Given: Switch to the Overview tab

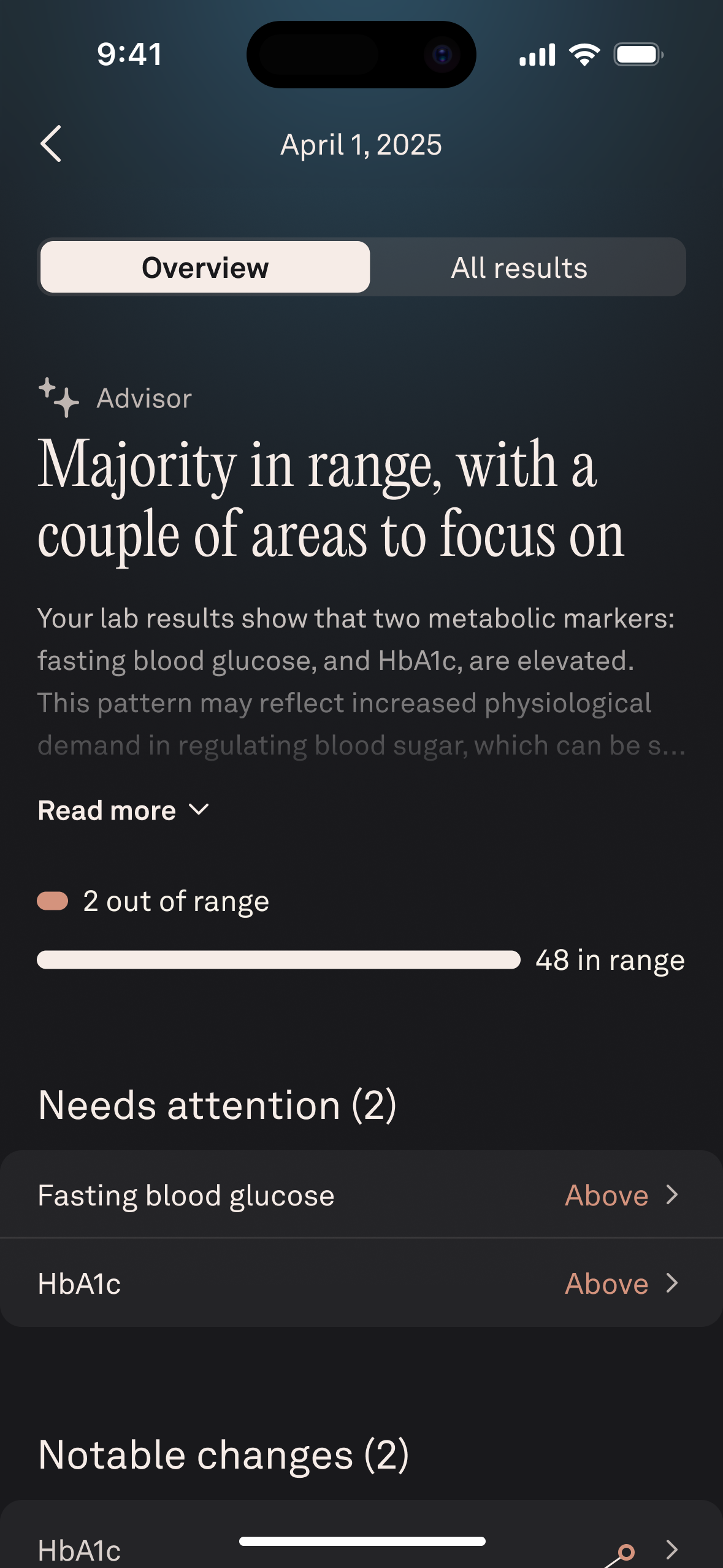Looking at the screenshot, I should pos(205,267).
